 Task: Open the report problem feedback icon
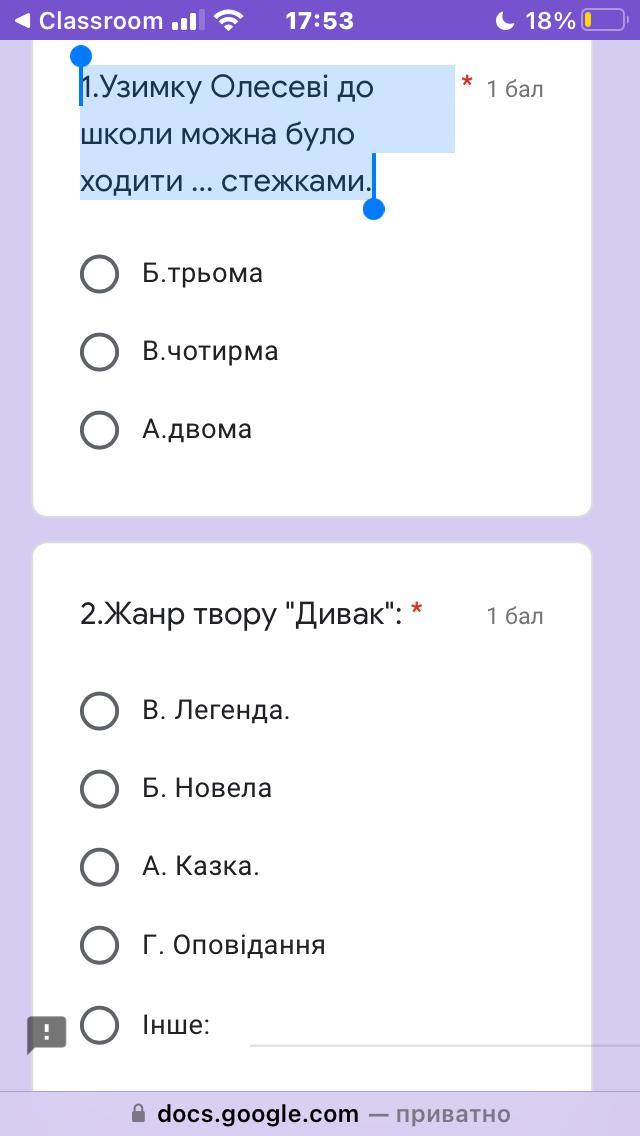click(x=46, y=1033)
